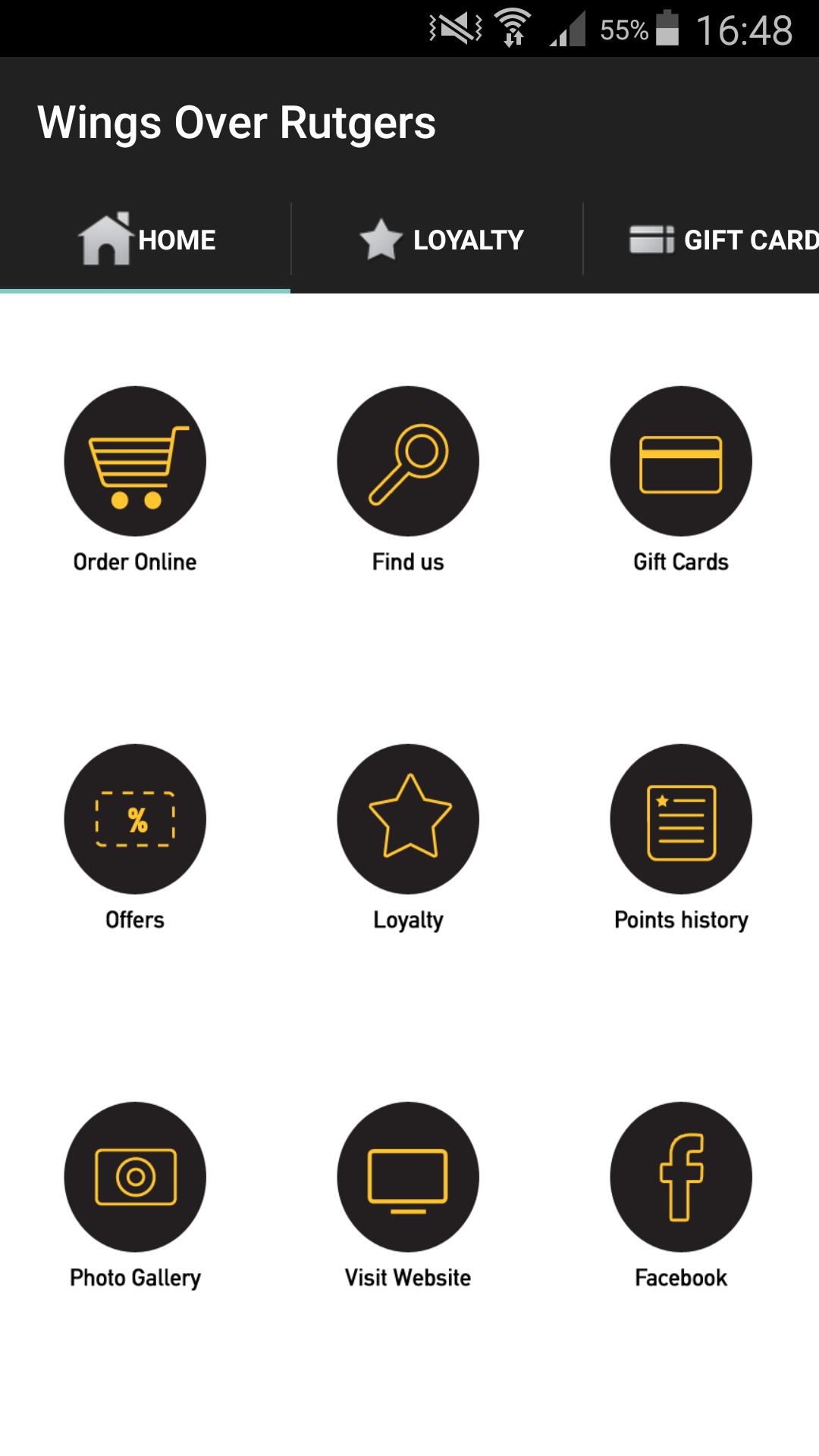819x1456 pixels.
Task: Switch to the Loyalty tab
Action: pos(441,240)
